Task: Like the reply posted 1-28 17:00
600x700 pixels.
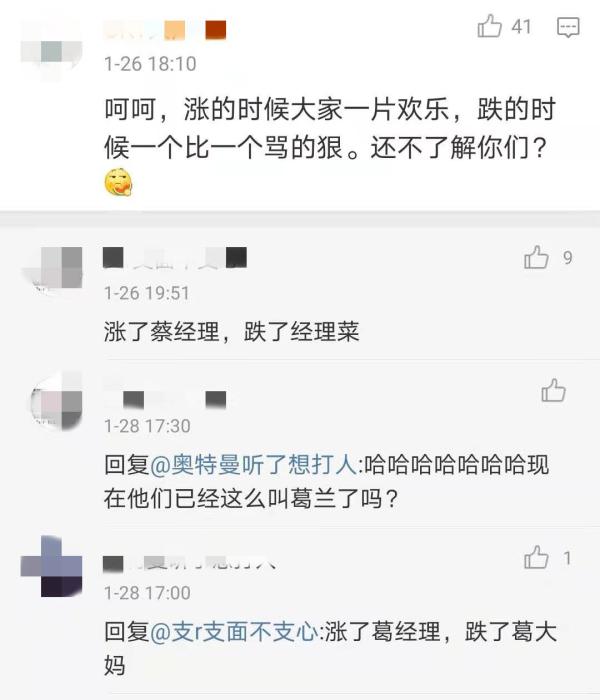Action: click(x=537, y=557)
